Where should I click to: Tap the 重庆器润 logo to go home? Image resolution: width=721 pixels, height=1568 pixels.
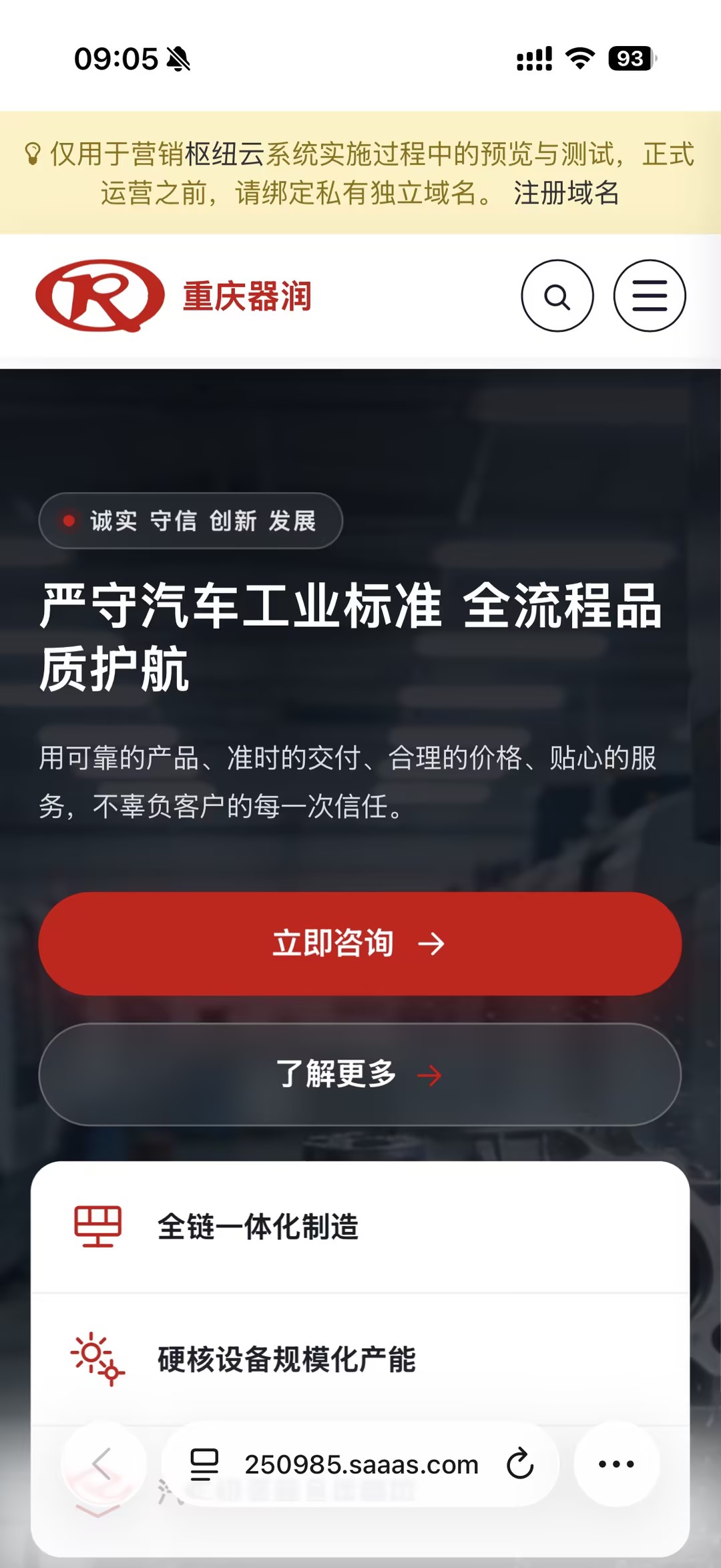click(x=174, y=296)
